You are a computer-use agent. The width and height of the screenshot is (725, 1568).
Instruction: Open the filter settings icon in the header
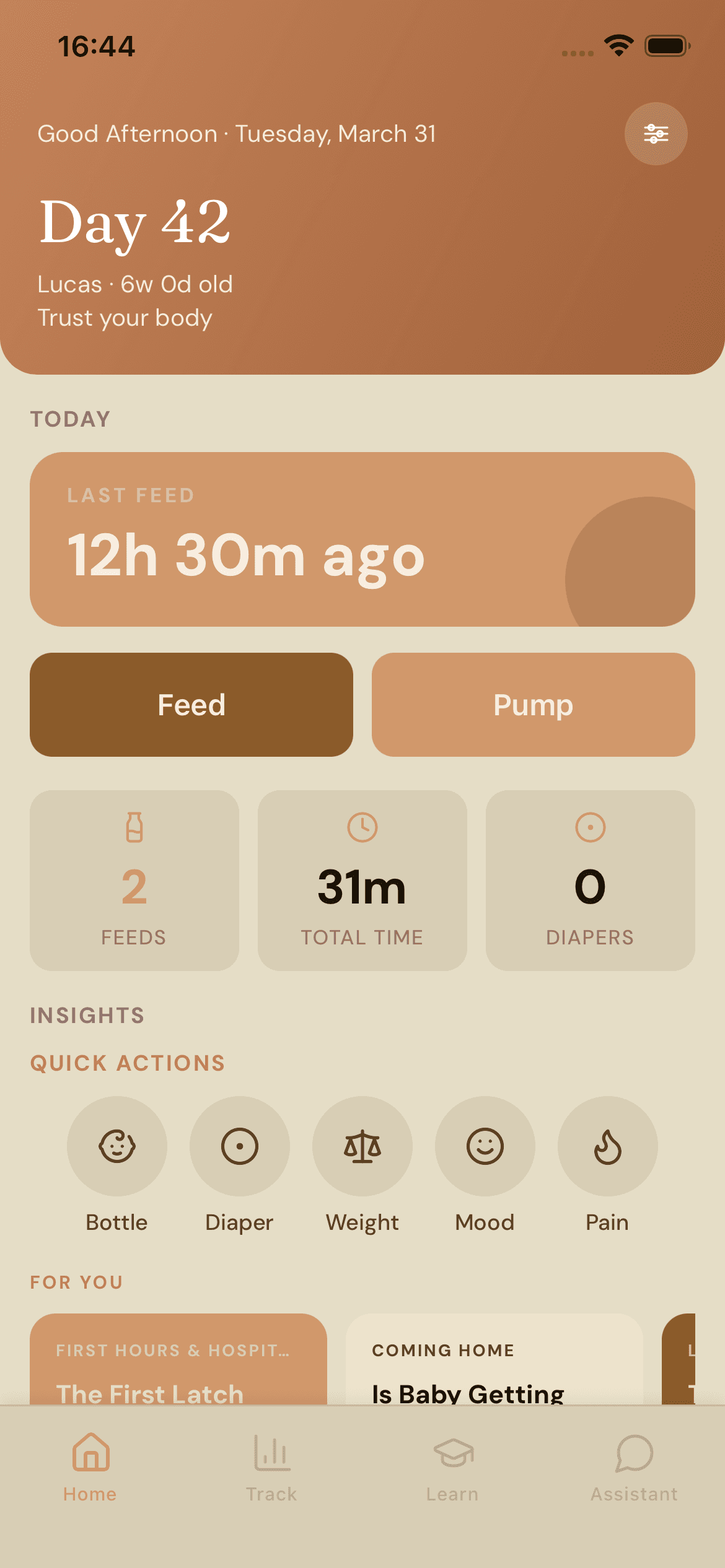[x=656, y=133]
